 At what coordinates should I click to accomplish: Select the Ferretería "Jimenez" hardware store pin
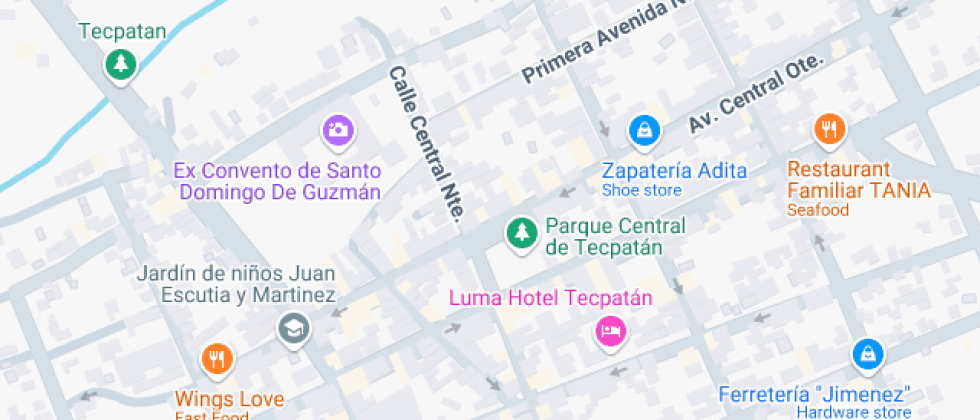click(867, 353)
